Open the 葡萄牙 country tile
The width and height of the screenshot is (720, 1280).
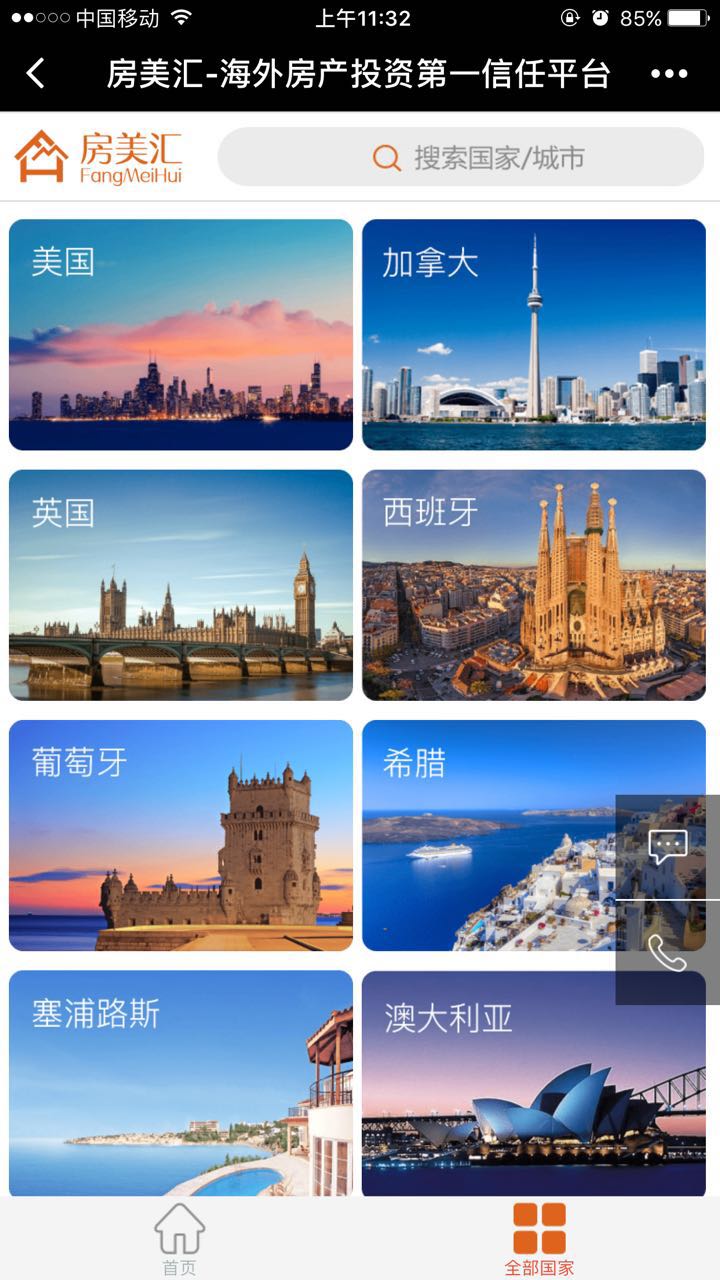[x=181, y=835]
